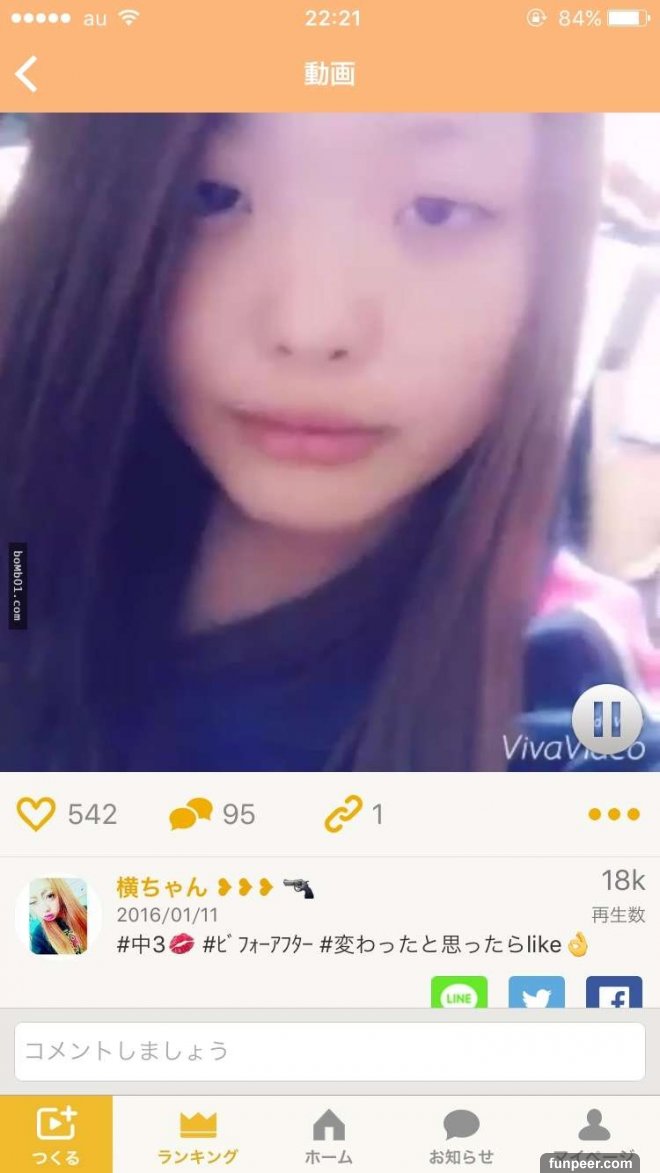This screenshot has height=1173, width=660.
Task: Open the つくる create tab
Action: point(56,1135)
